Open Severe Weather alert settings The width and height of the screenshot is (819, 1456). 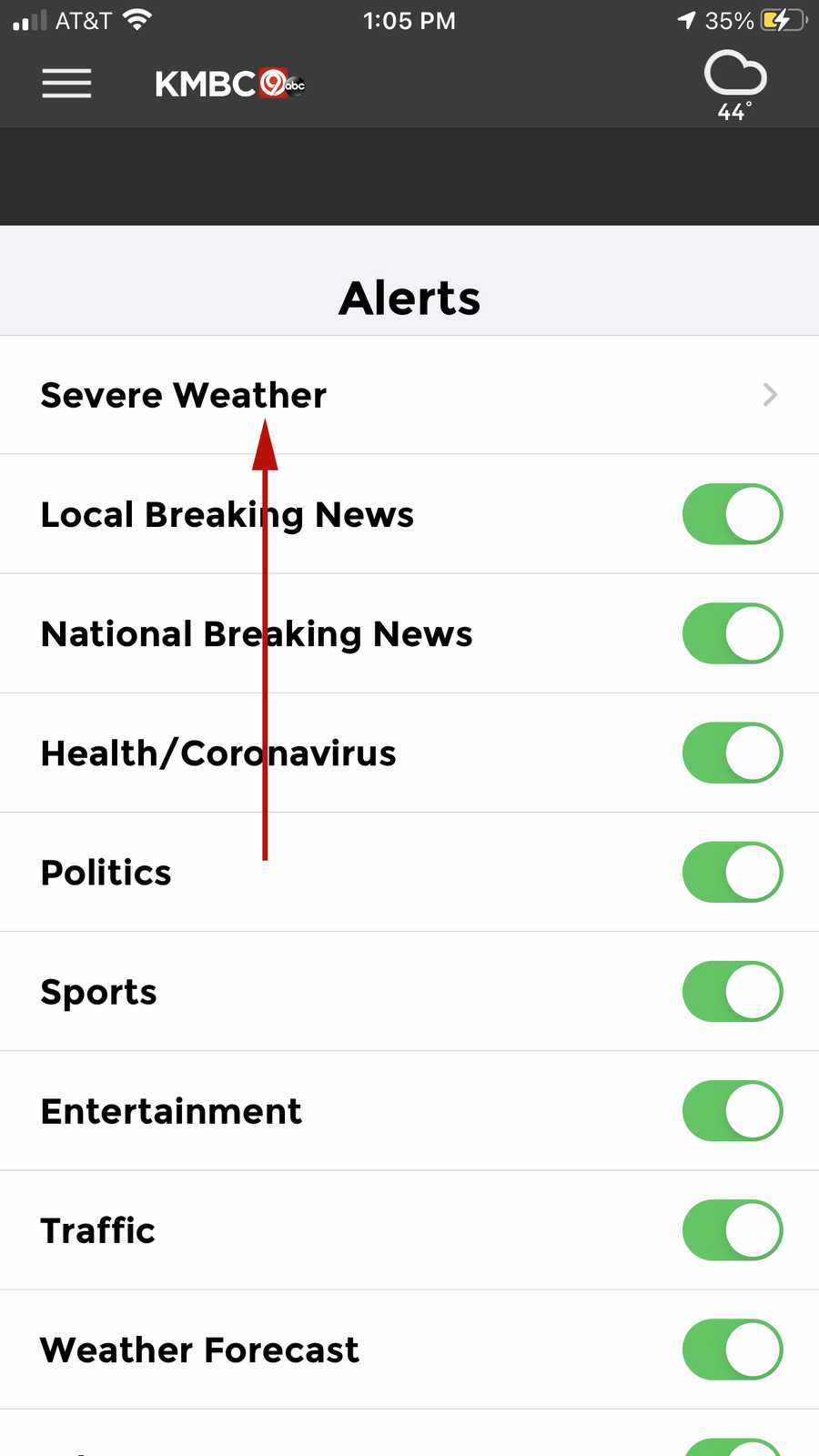tap(409, 395)
